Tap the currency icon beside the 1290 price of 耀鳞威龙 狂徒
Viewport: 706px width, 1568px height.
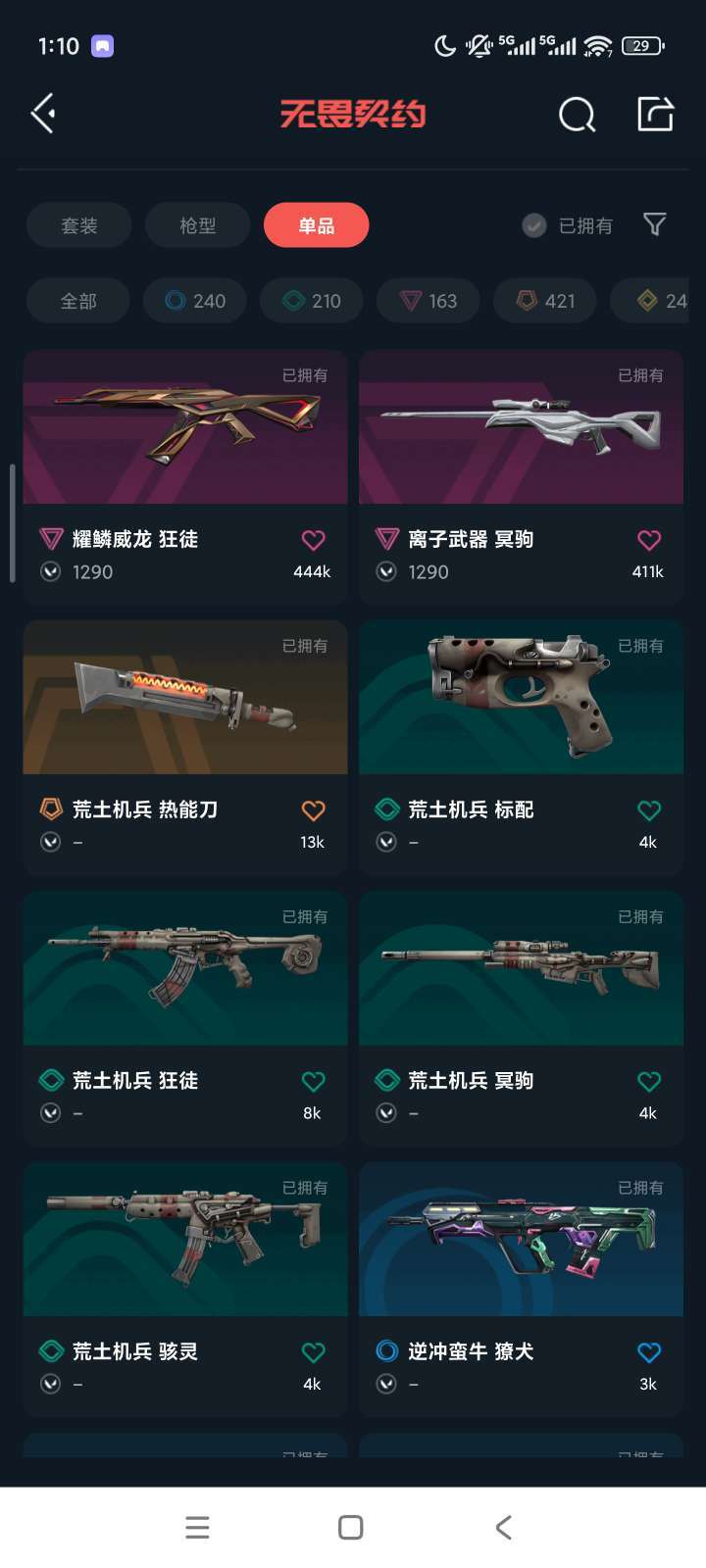[50, 571]
